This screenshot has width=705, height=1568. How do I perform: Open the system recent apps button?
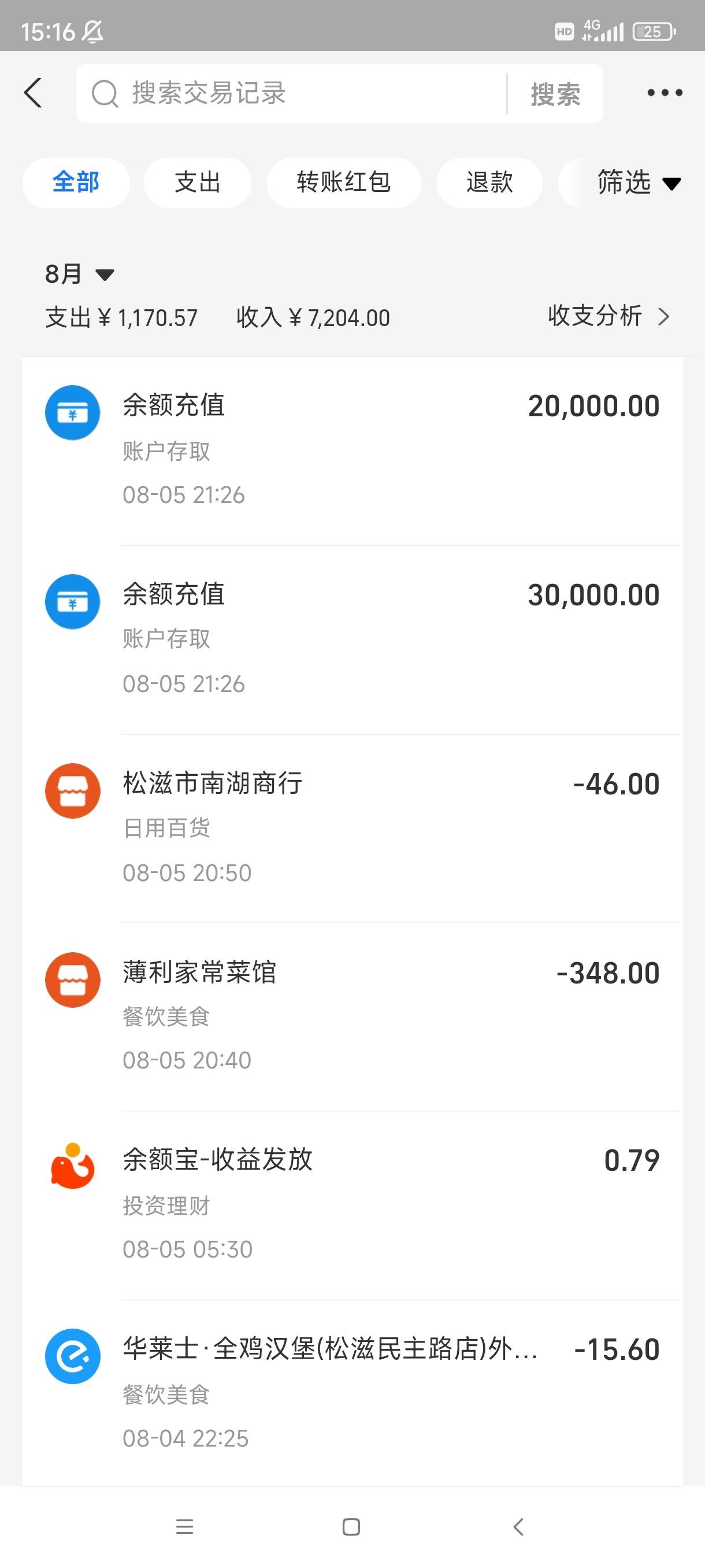[184, 1526]
